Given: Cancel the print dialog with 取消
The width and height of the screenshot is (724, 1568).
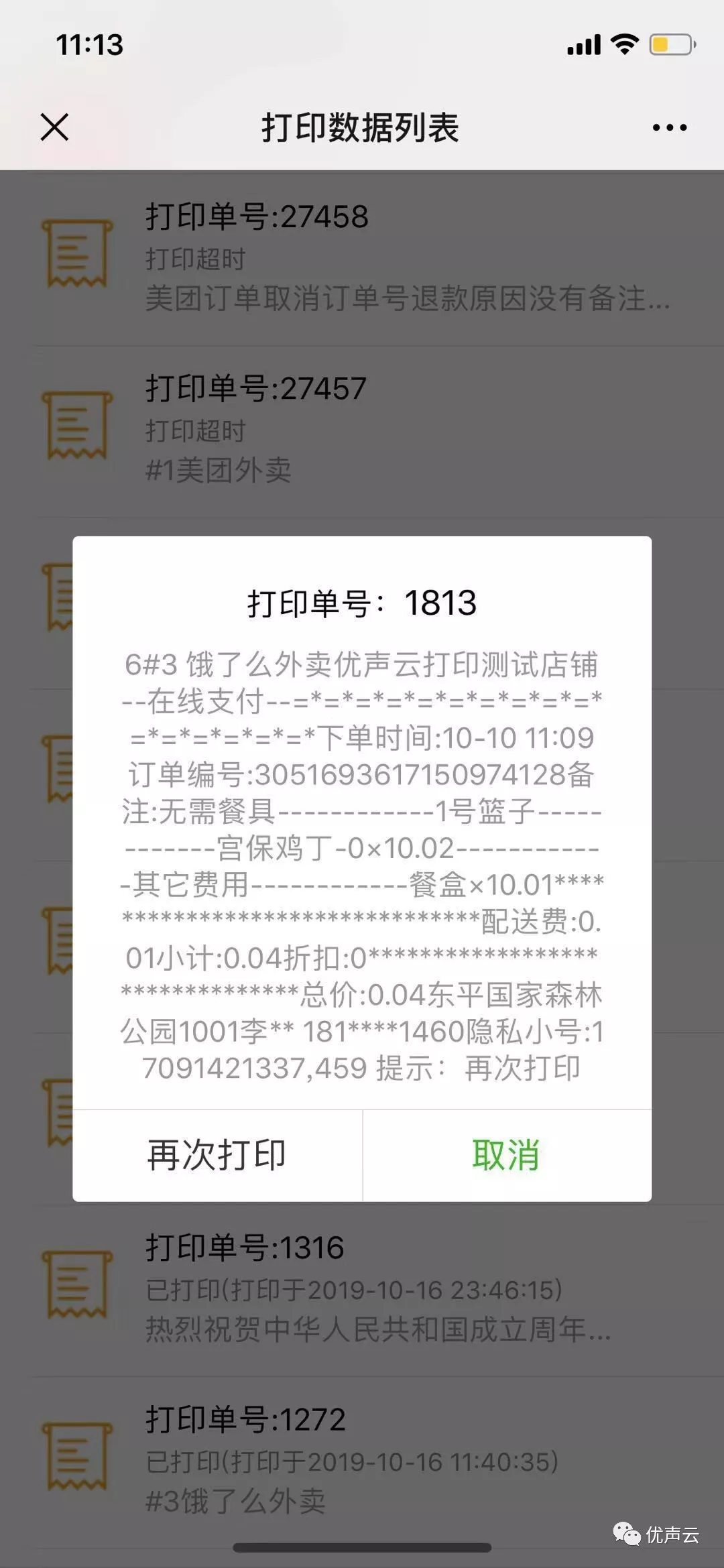Looking at the screenshot, I should pyautogui.click(x=506, y=1155).
